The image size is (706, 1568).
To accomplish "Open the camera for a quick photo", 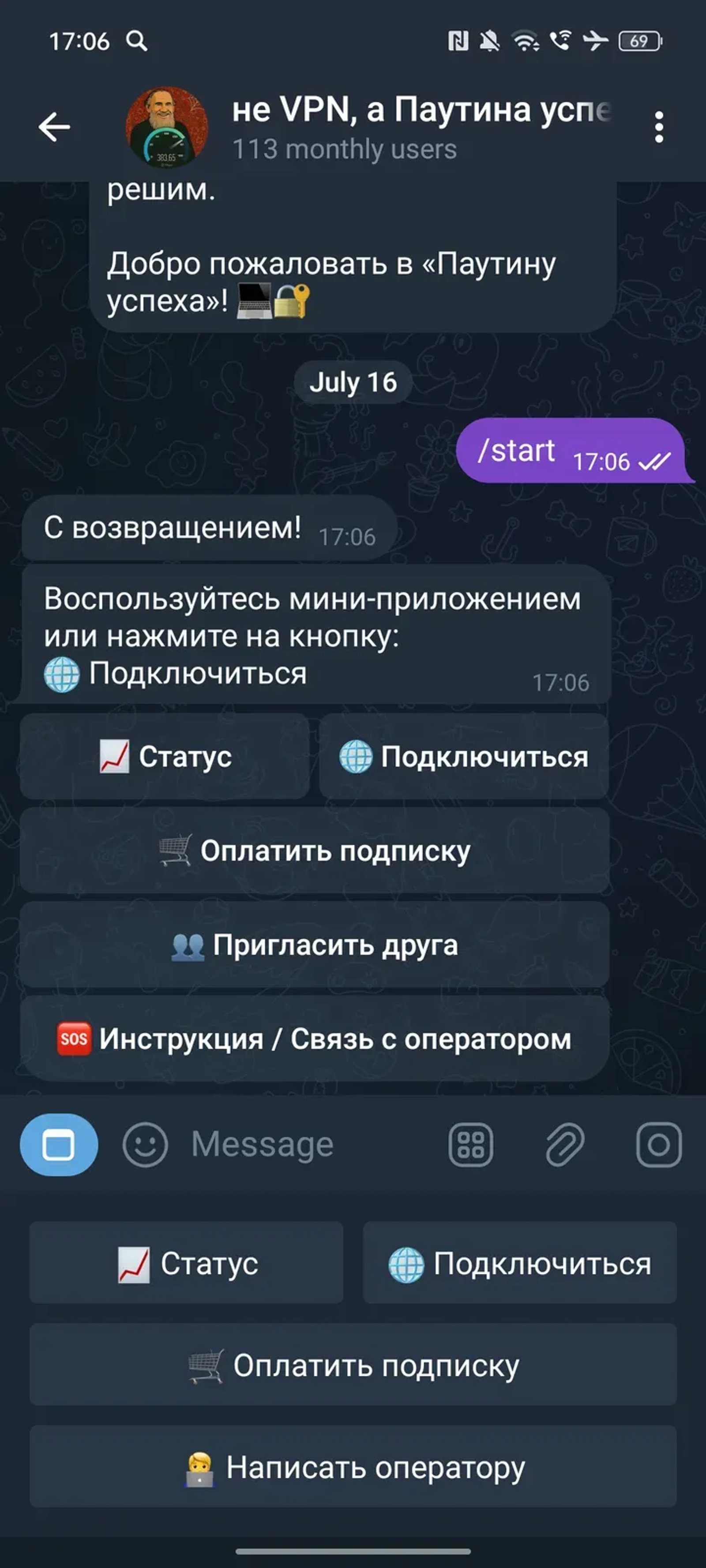I will [x=658, y=1144].
